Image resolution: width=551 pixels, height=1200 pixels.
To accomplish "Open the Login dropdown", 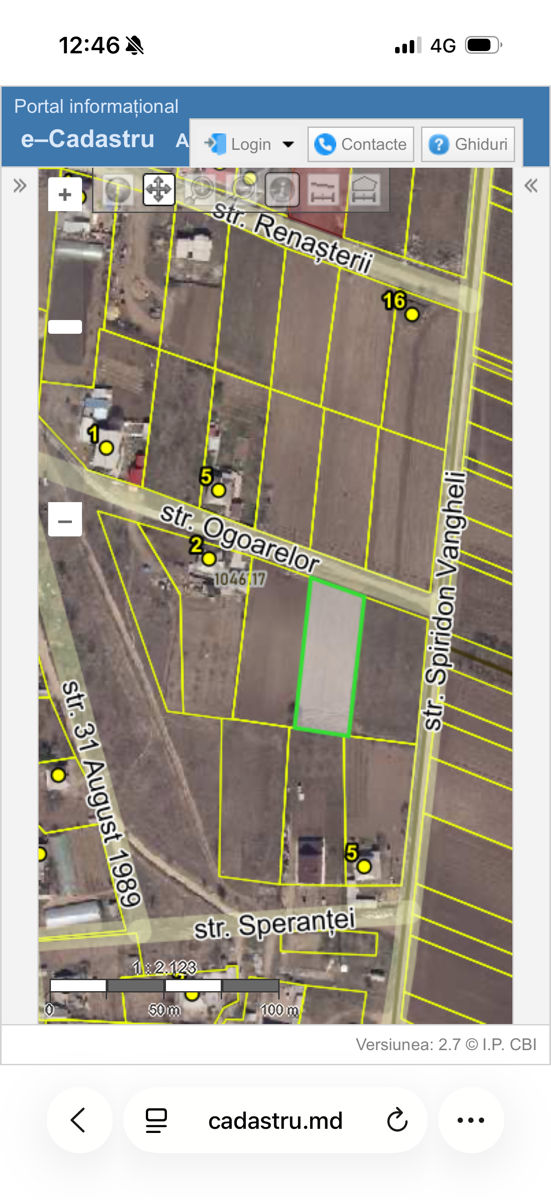I will 249,144.
